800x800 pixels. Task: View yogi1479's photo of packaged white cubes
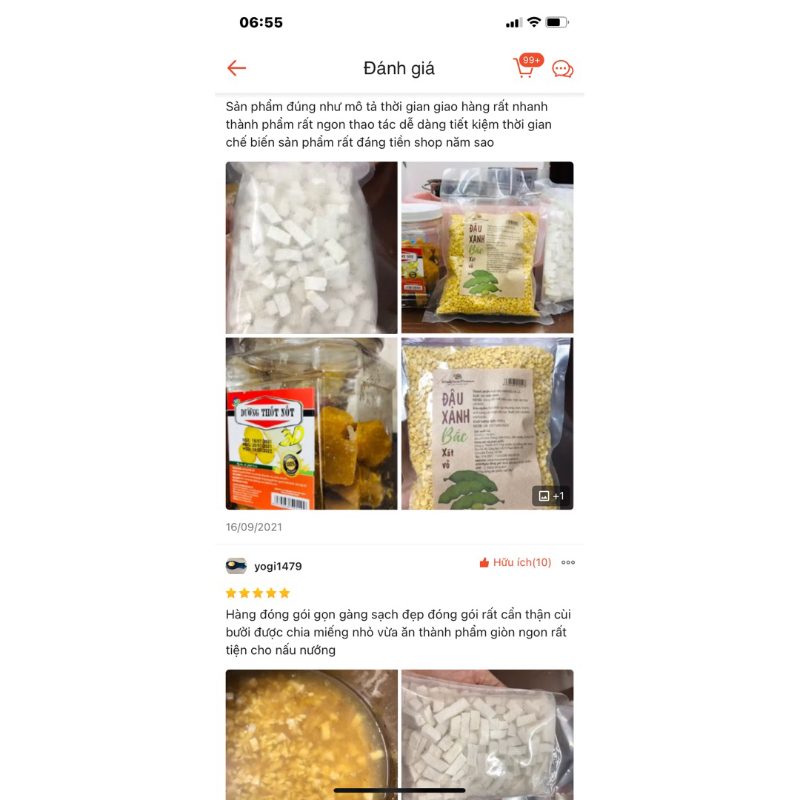coord(487,733)
